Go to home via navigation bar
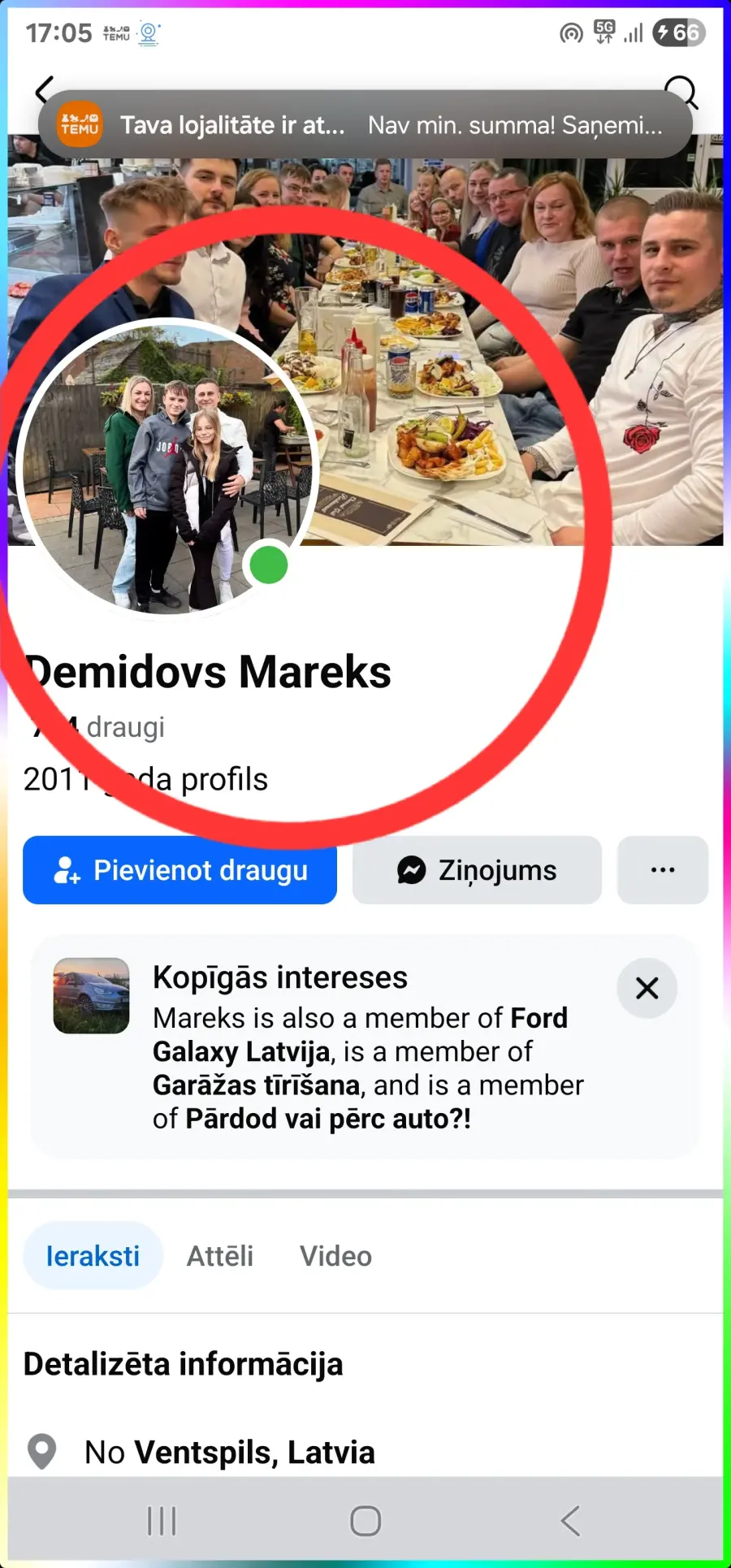 [365, 1521]
